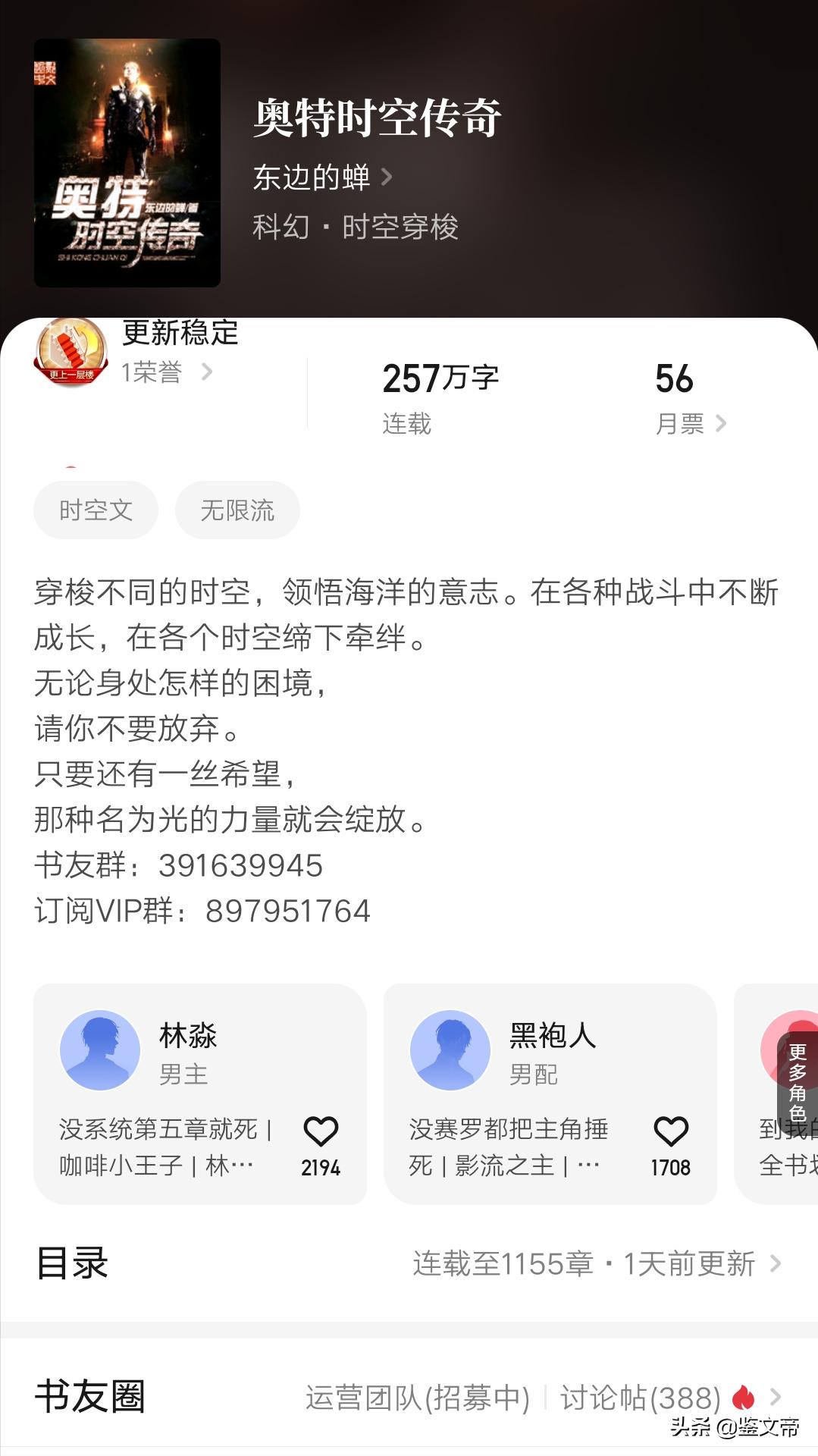Like the character 黑袍人 with the heart
The image size is (818, 1456).
pyautogui.click(x=670, y=1131)
